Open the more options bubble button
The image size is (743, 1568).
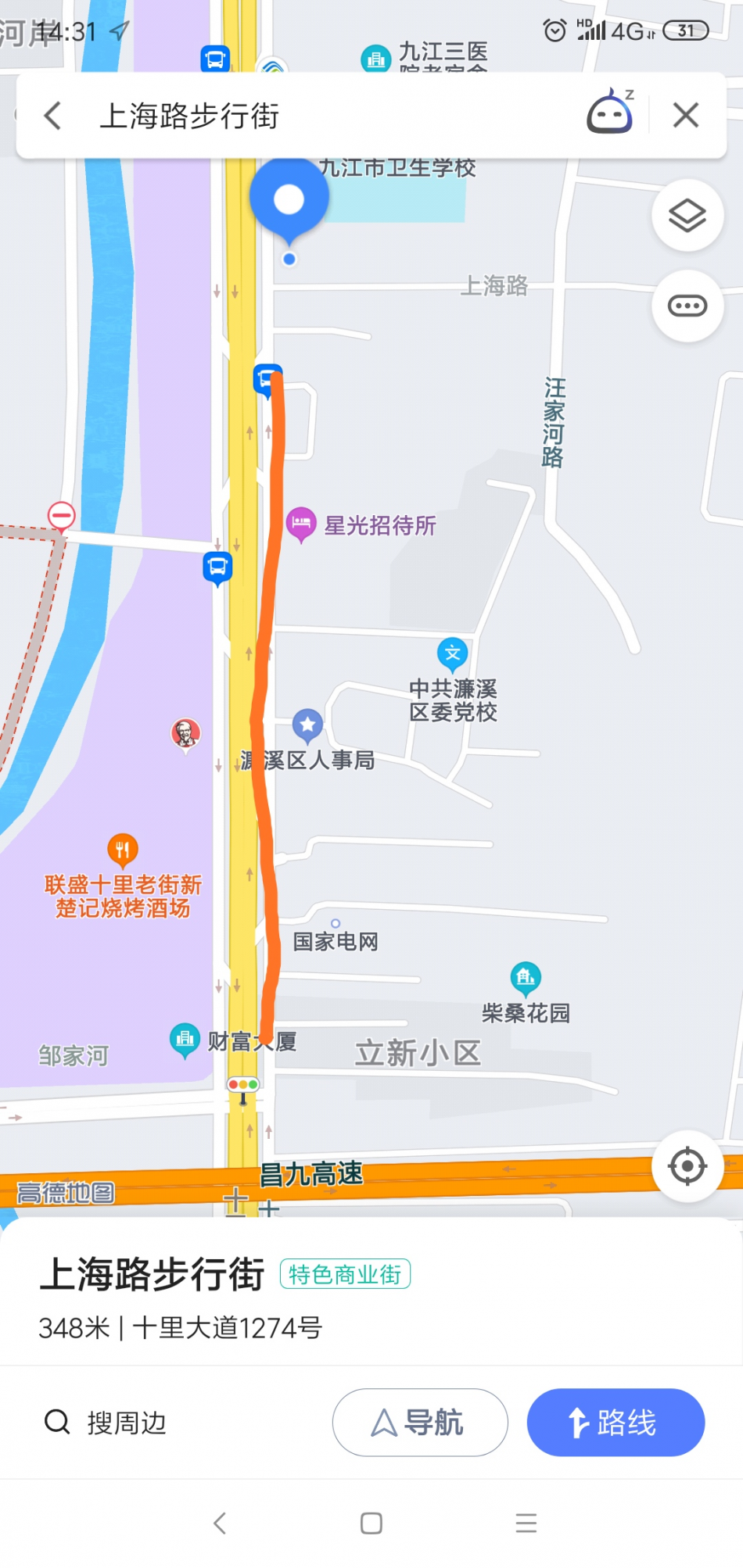point(687,306)
